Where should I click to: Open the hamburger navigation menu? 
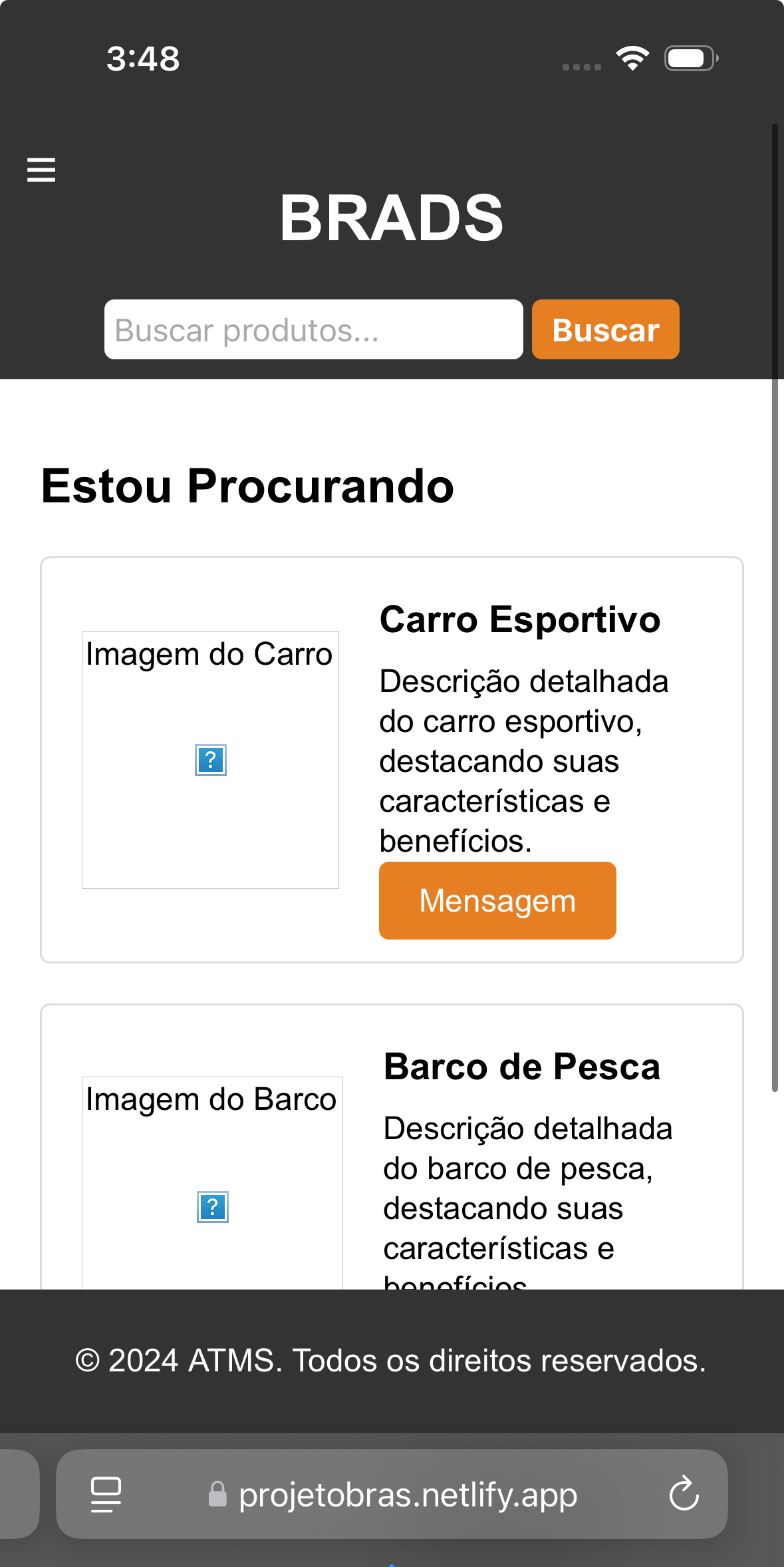tap(41, 170)
